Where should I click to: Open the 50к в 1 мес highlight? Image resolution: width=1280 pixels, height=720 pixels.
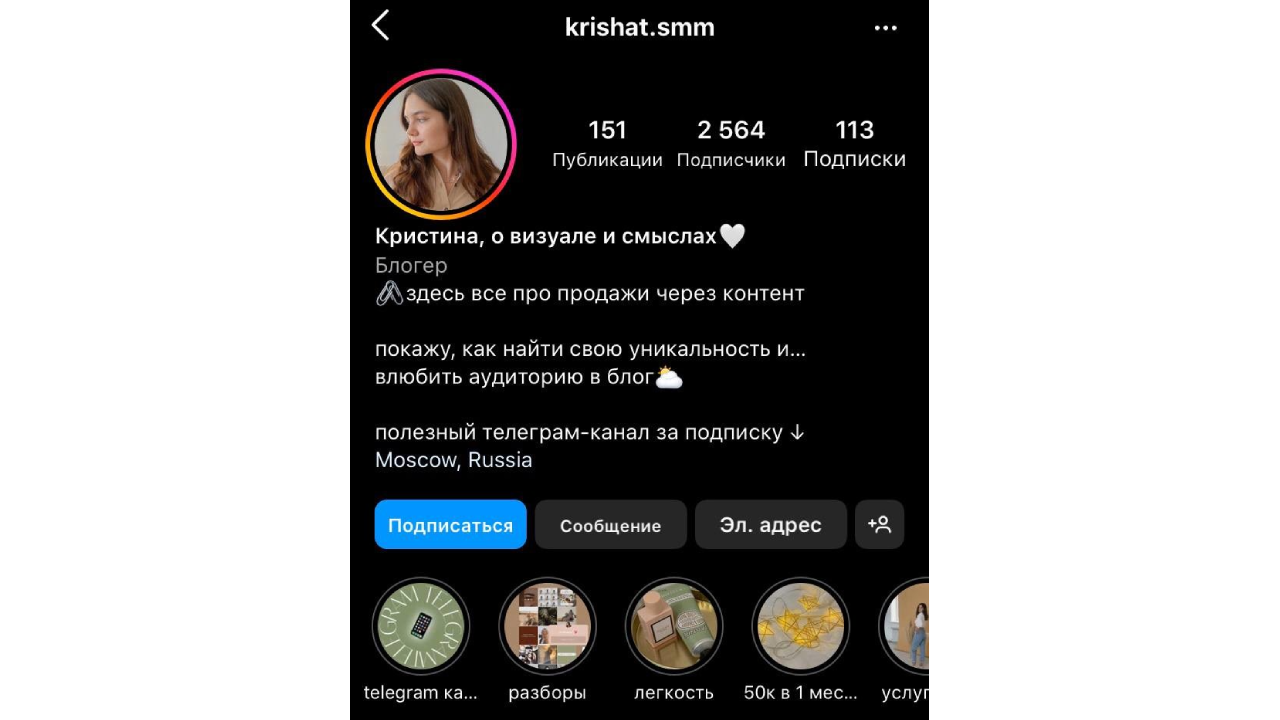pos(800,627)
